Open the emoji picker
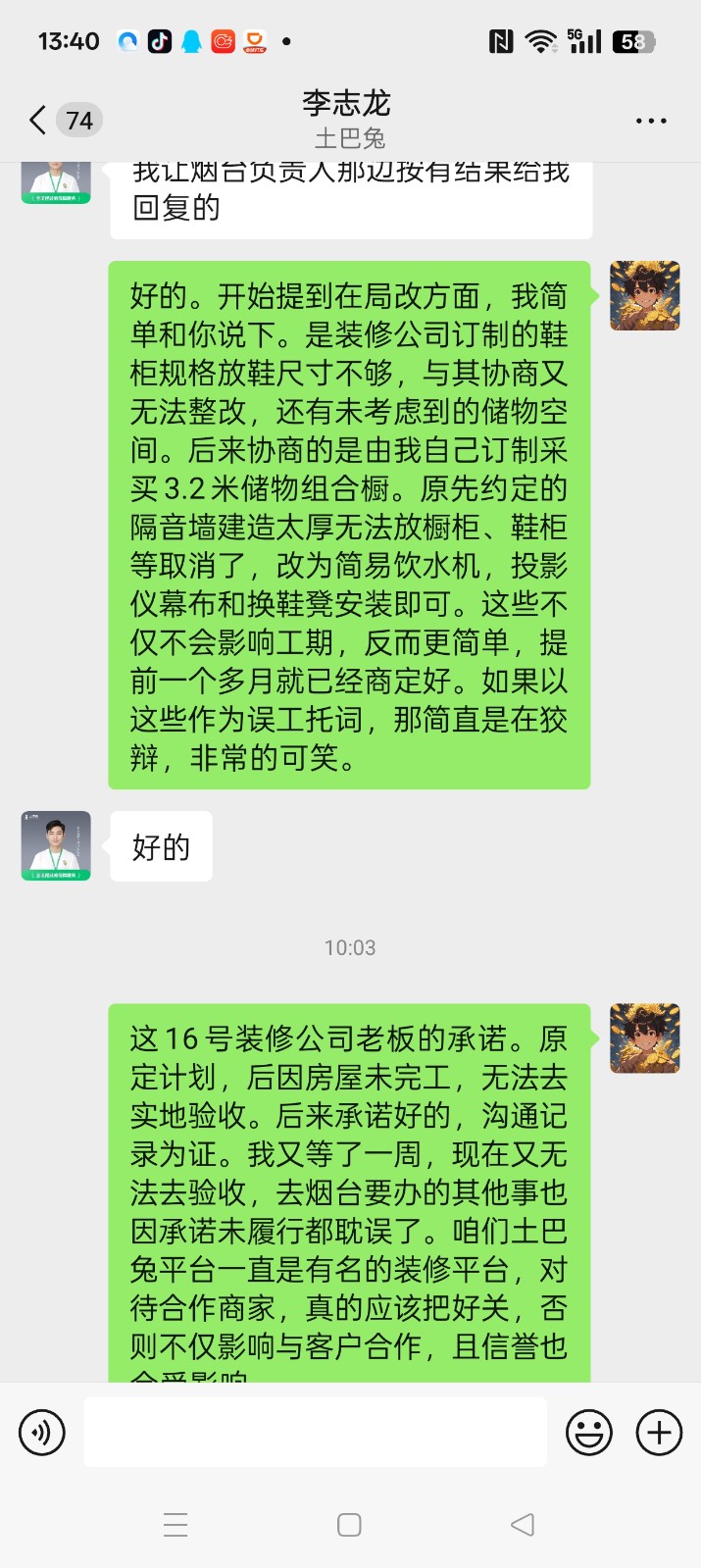The image size is (701, 1568). point(589,1433)
